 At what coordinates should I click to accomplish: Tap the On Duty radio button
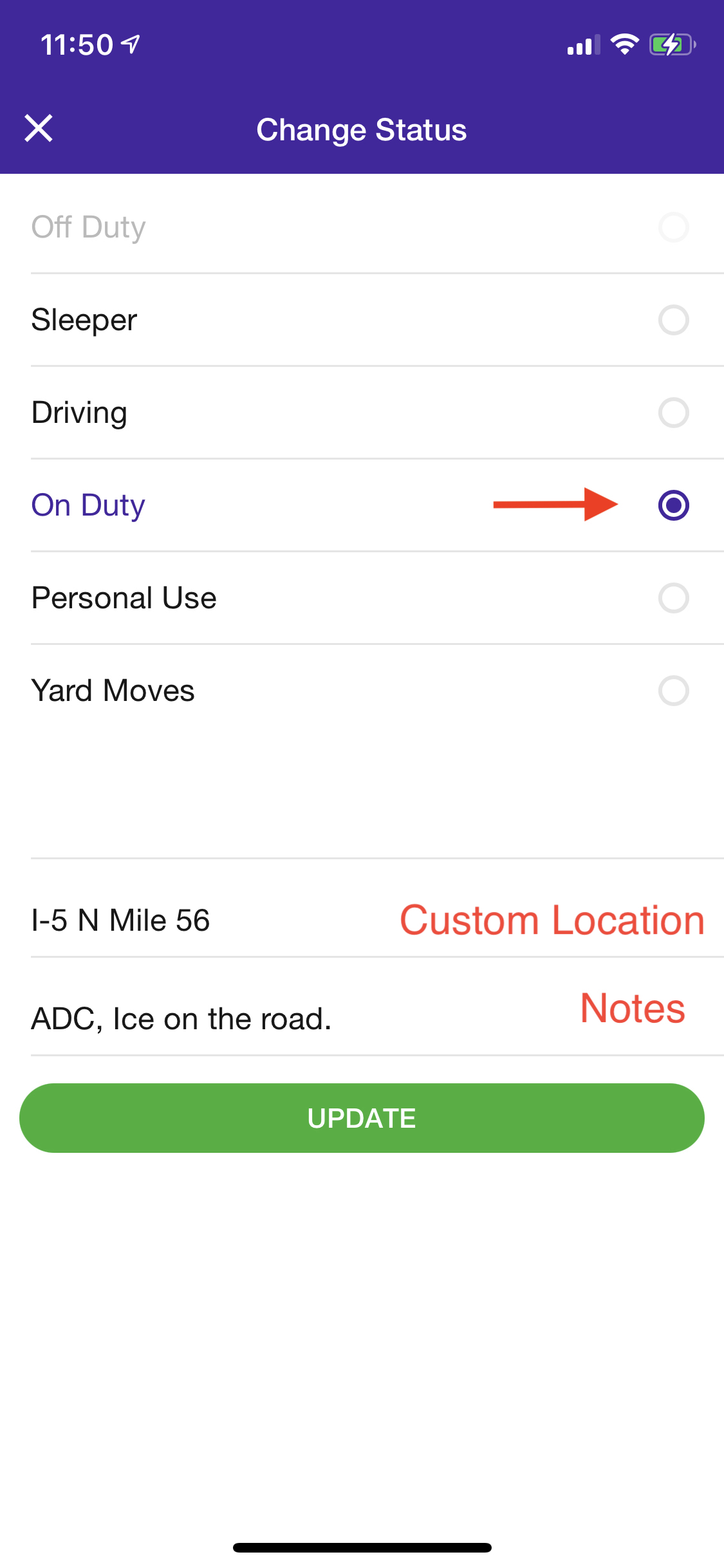(673, 505)
